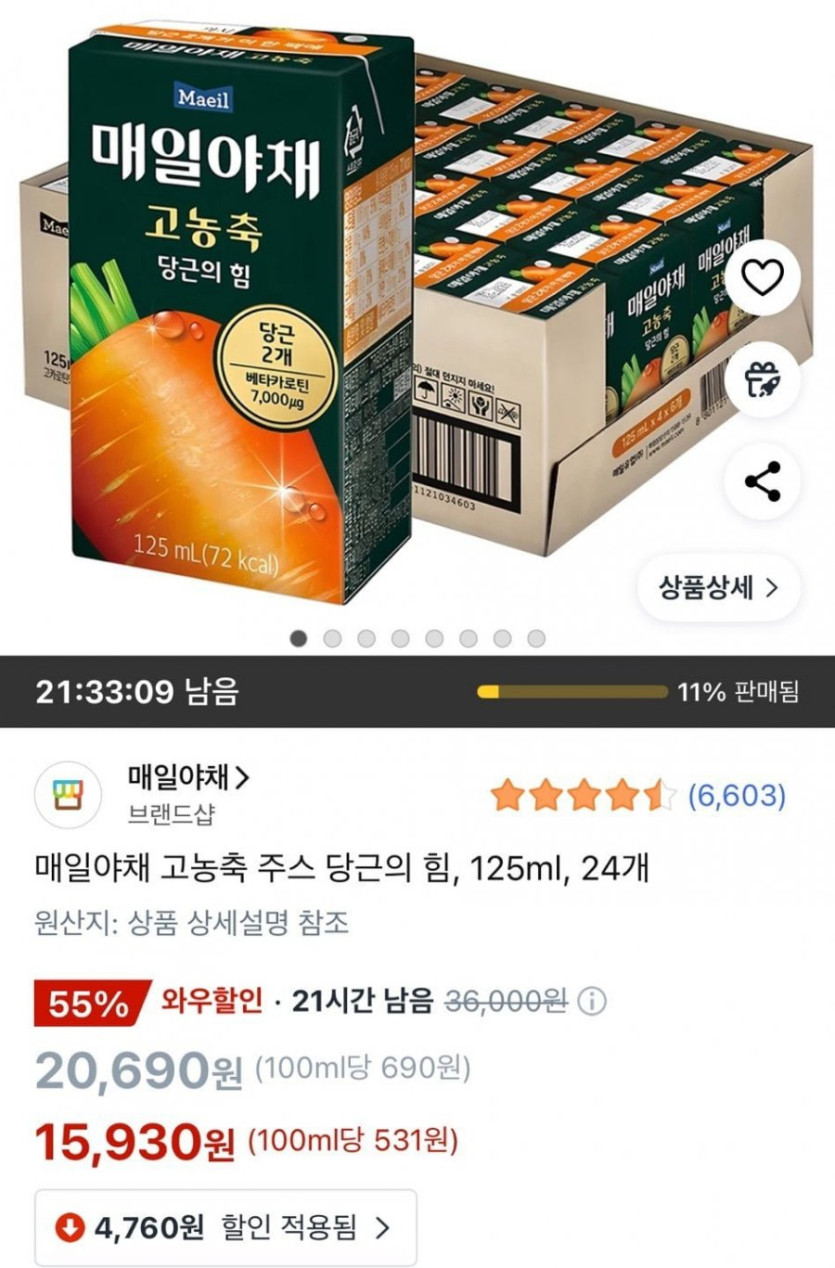The image size is (835, 1268).
Task: Visit the 매일야채 brand shop
Action: 189,776
